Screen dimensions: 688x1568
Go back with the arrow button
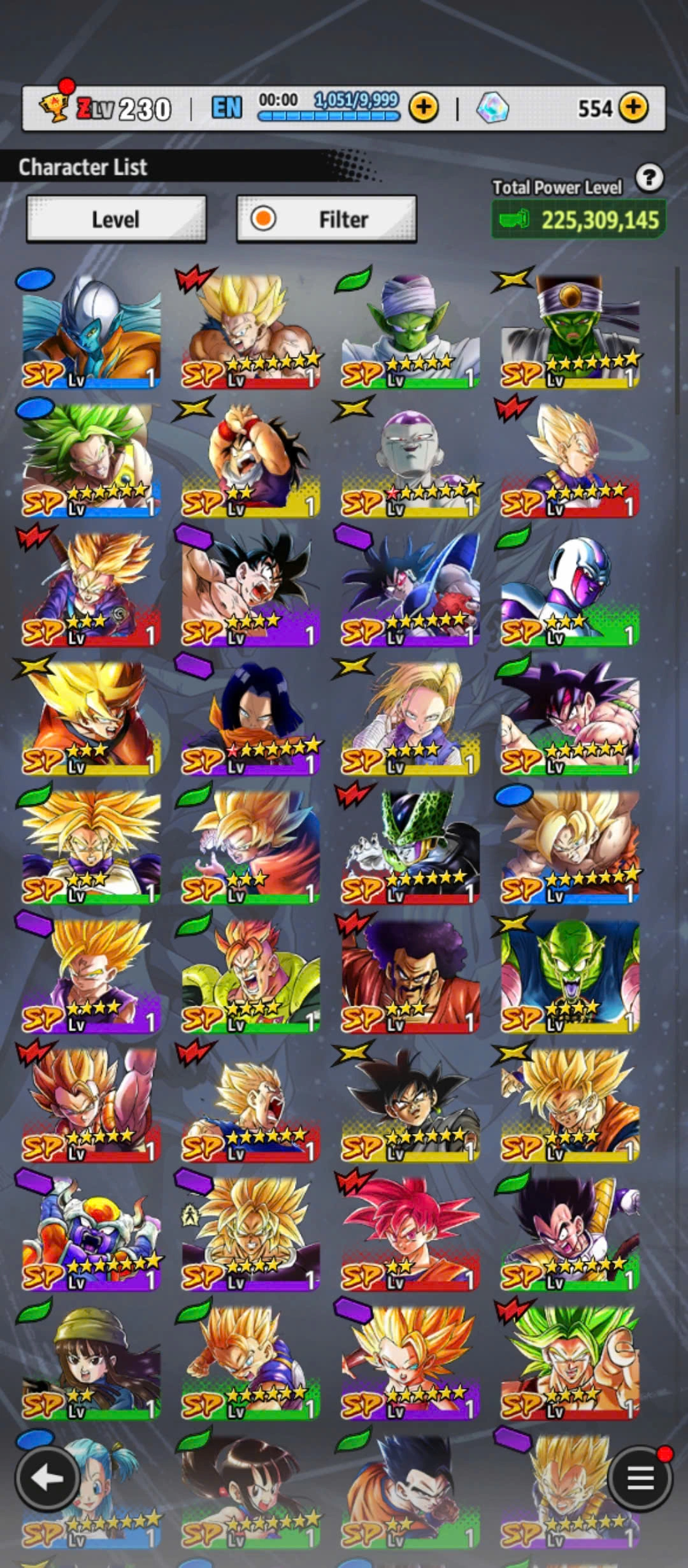47,1477
